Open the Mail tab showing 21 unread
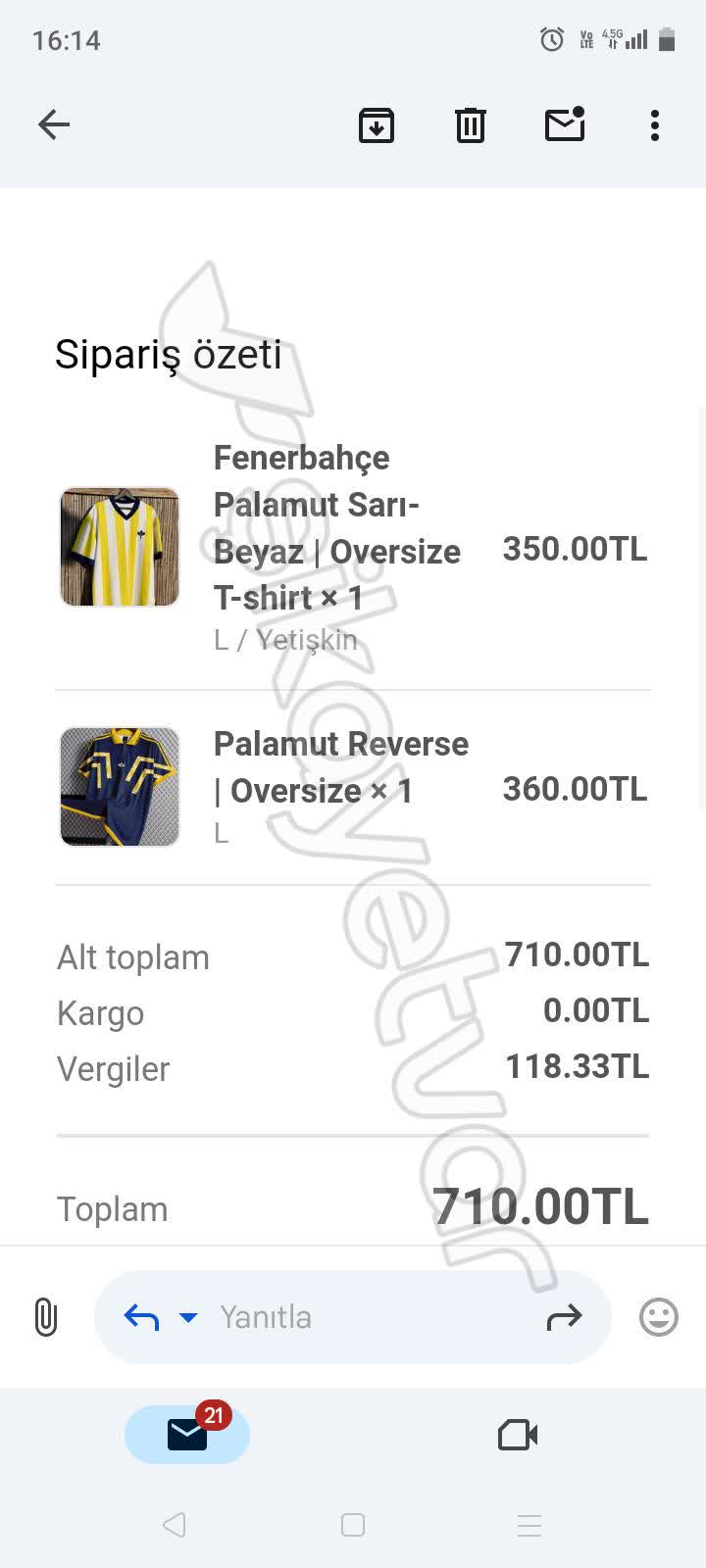 click(186, 1434)
